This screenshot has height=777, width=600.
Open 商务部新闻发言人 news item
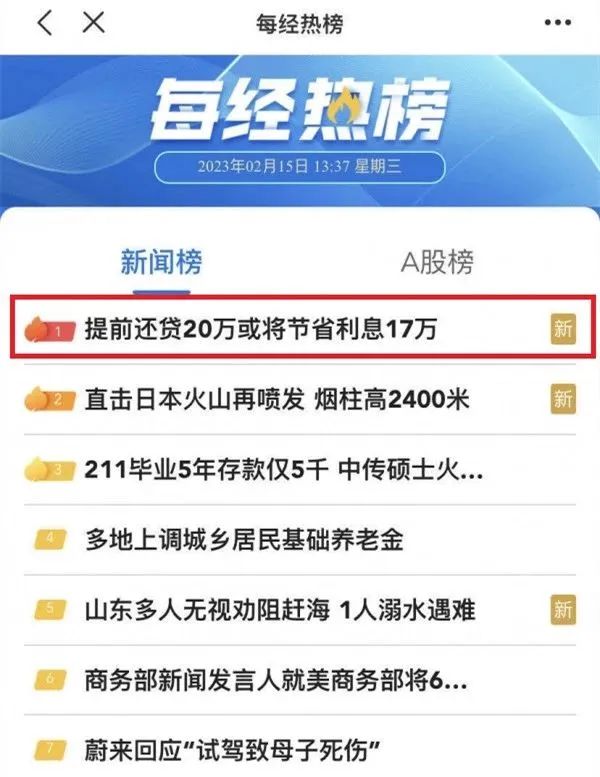pos(277,680)
